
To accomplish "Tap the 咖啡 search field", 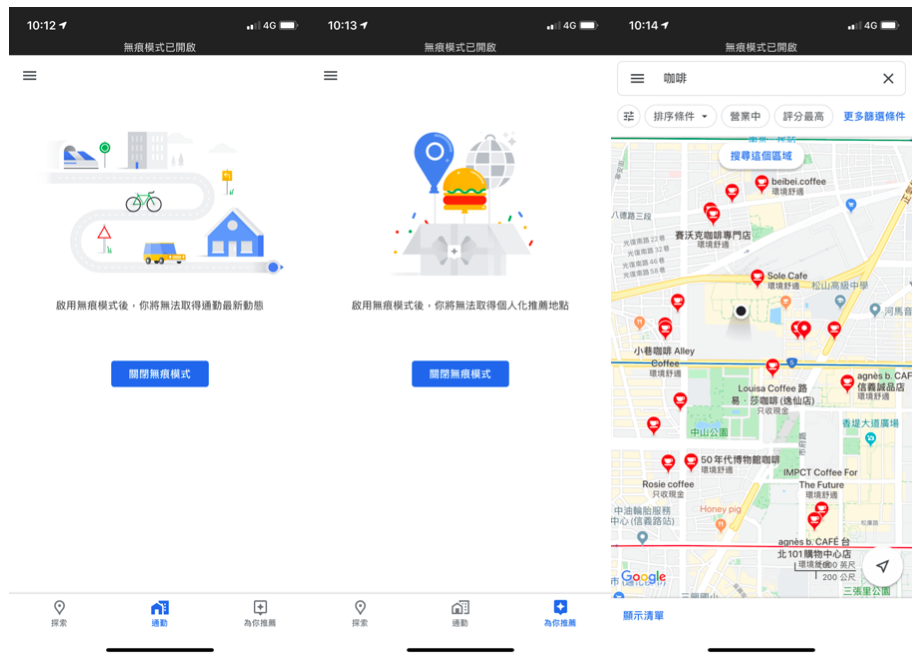I will tap(760, 79).
